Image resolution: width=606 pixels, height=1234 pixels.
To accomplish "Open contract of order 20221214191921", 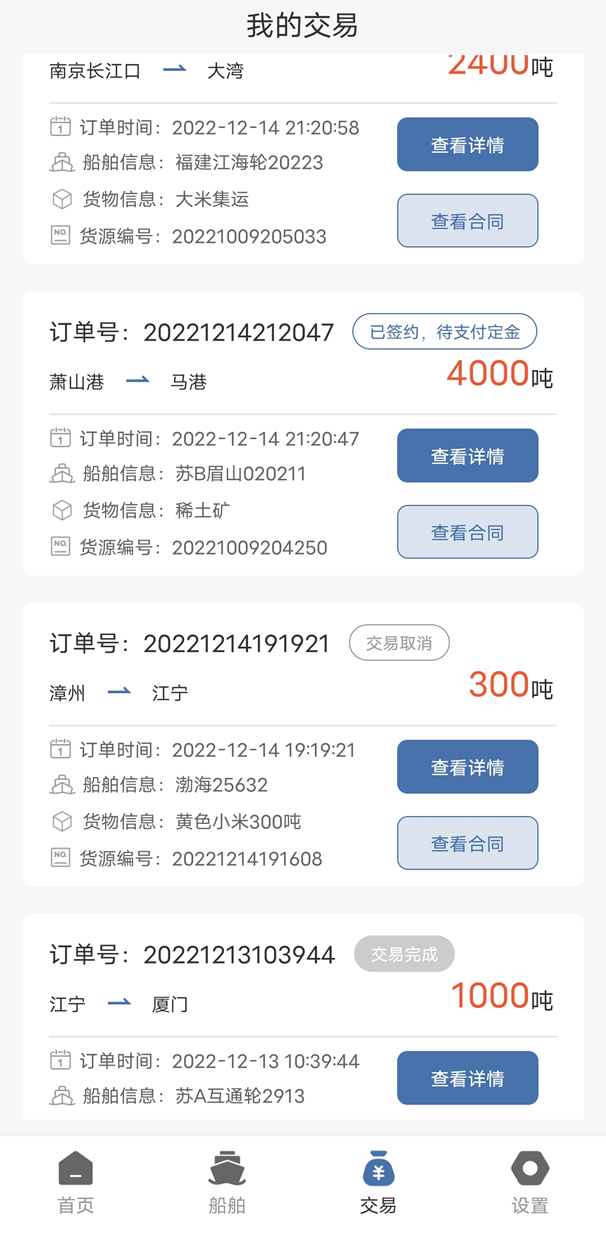I will (x=467, y=843).
